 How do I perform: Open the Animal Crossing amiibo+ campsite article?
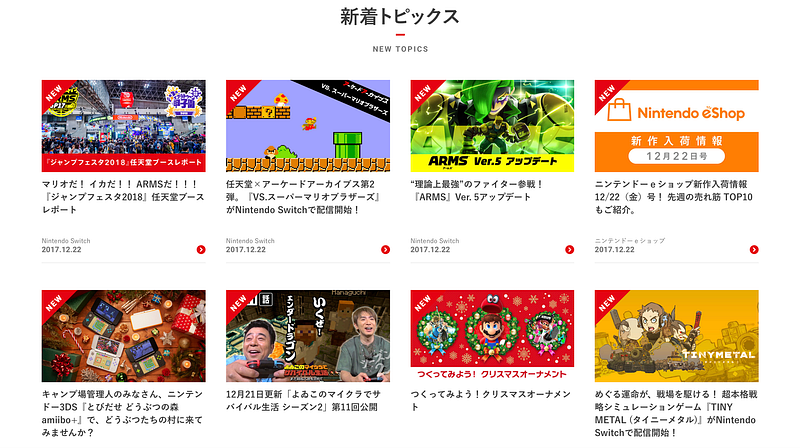tap(124, 336)
